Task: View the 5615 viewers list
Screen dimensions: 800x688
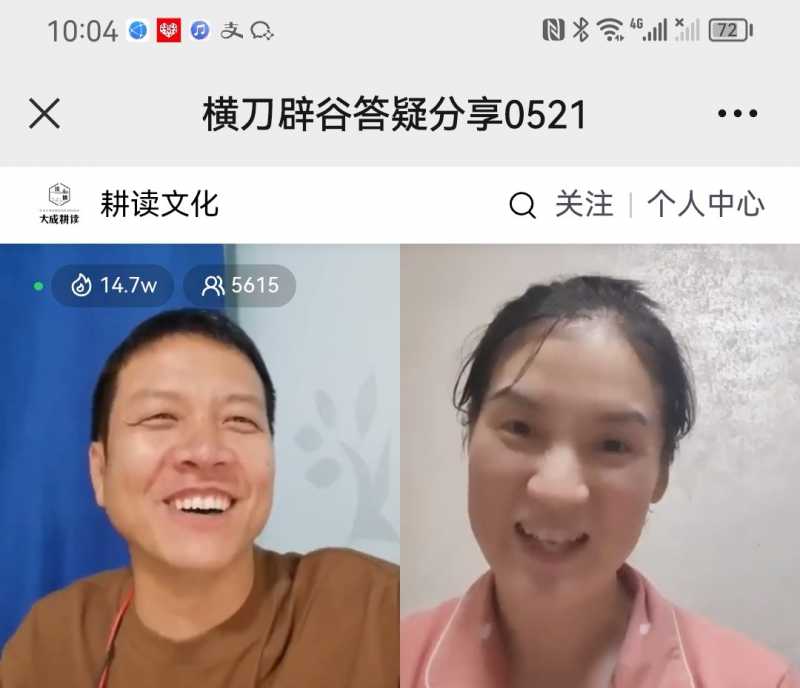Action: click(240, 286)
